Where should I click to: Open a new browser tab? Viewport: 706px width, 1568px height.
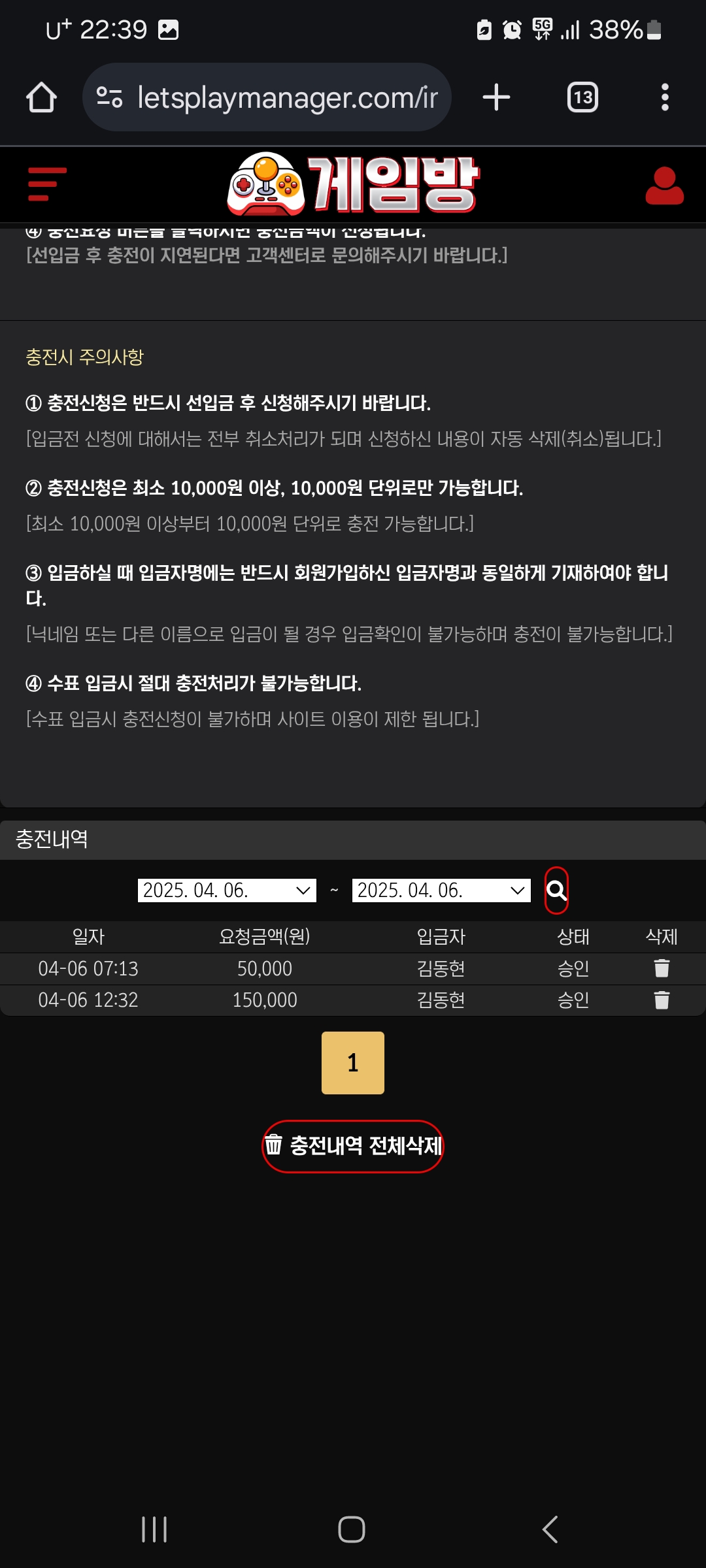(496, 97)
